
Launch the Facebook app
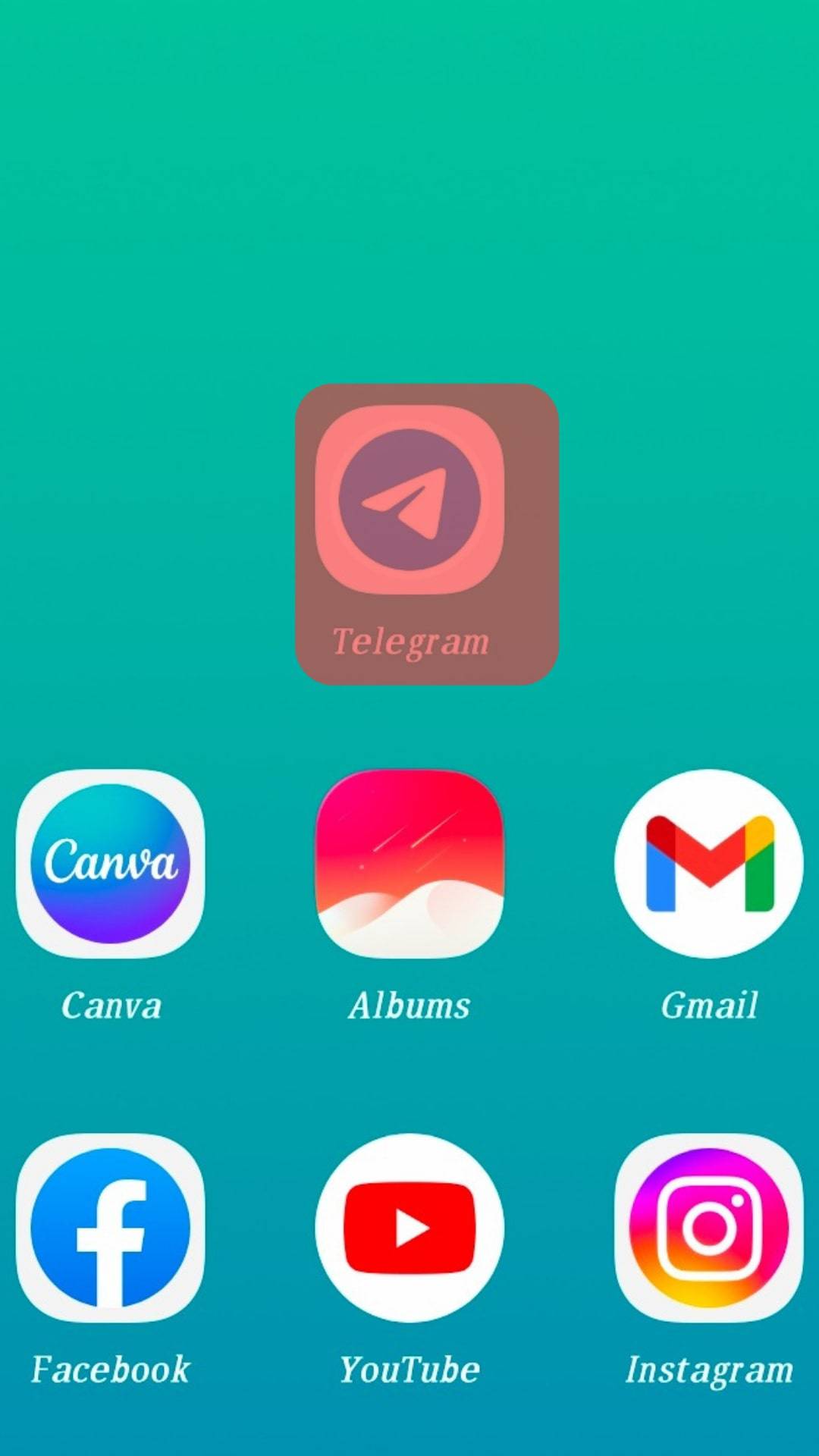click(111, 1228)
